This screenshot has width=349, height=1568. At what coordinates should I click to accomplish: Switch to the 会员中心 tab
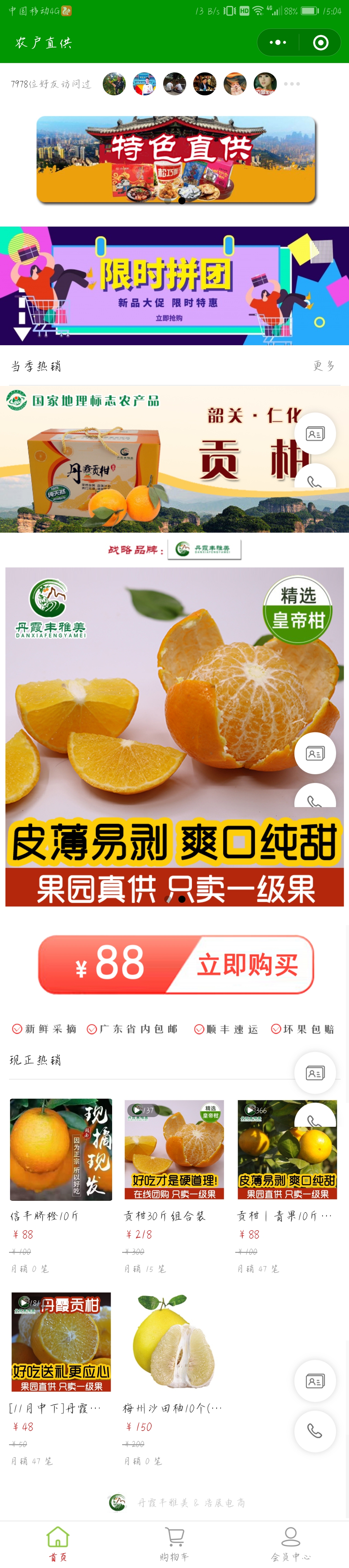tap(291, 1543)
